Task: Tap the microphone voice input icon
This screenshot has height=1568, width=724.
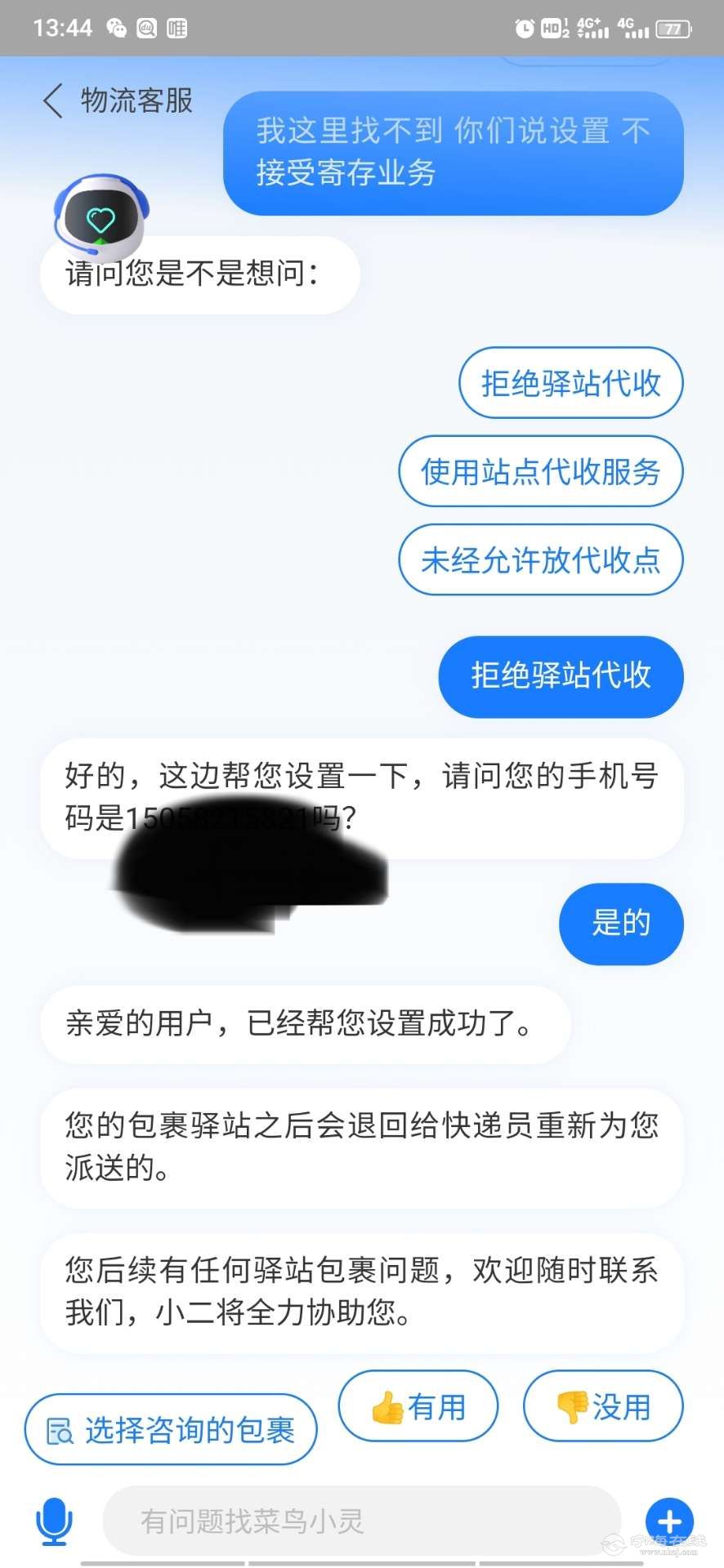Action: point(55,1521)
